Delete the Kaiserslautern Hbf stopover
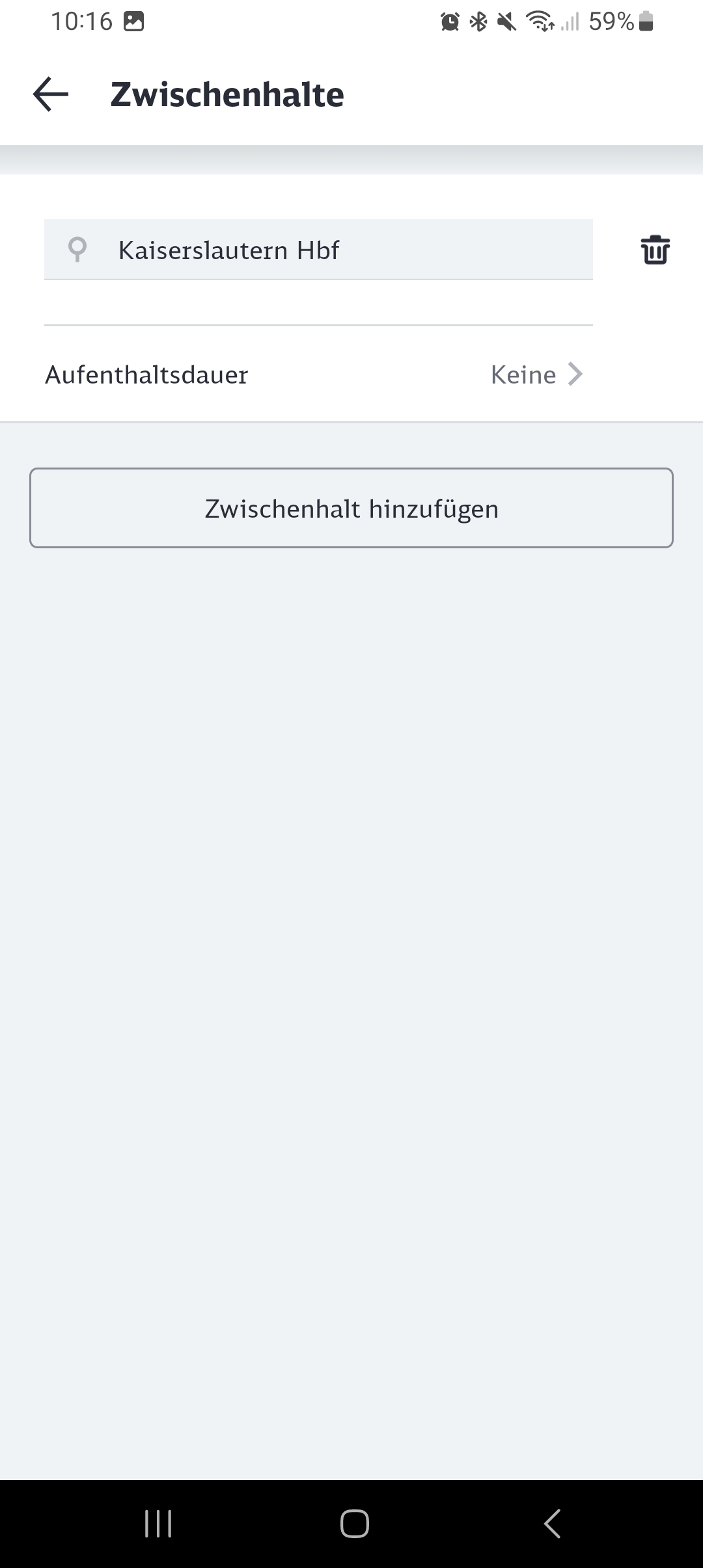The image size is (703, 1568). (x=655, y=250)
